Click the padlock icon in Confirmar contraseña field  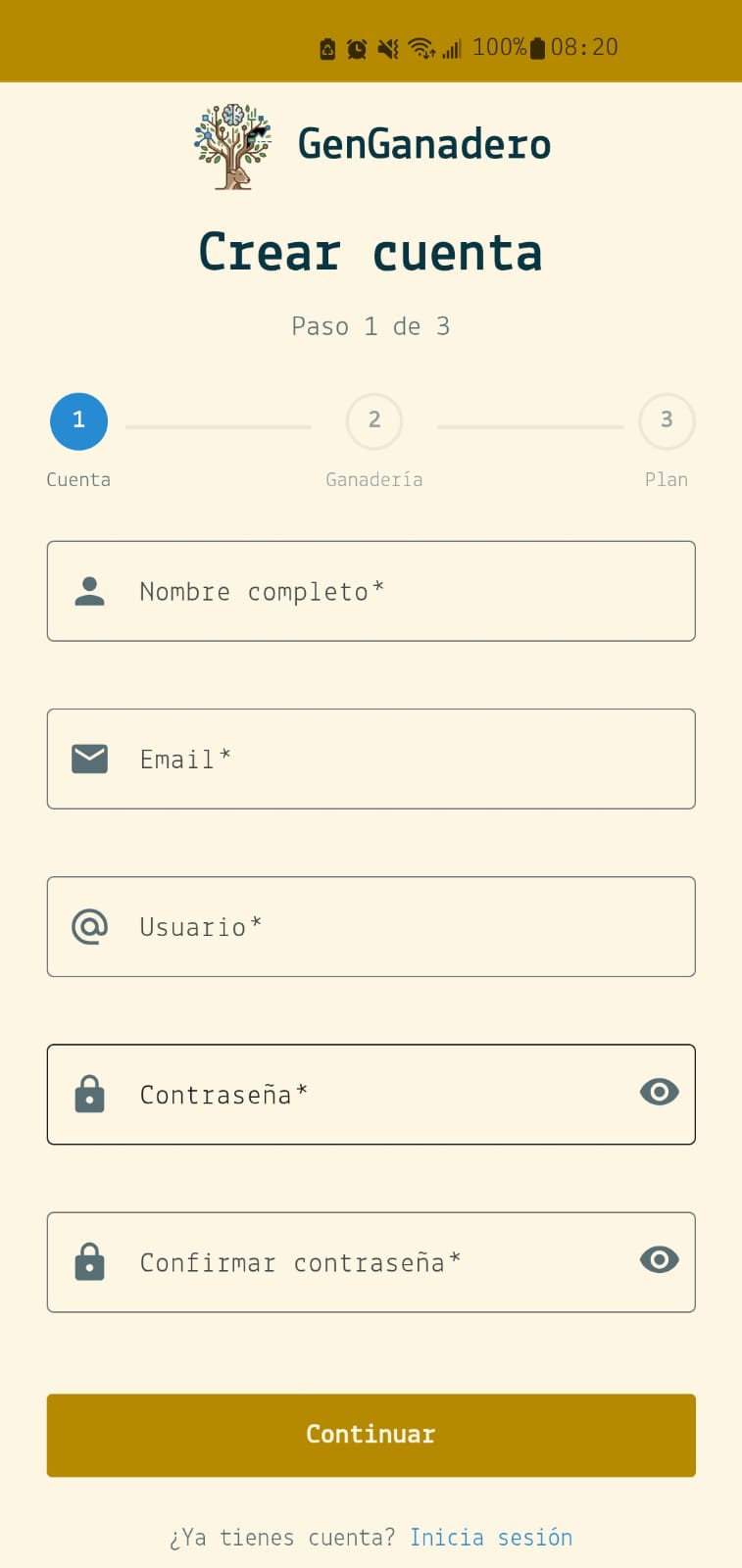[x=89, y=1261]
